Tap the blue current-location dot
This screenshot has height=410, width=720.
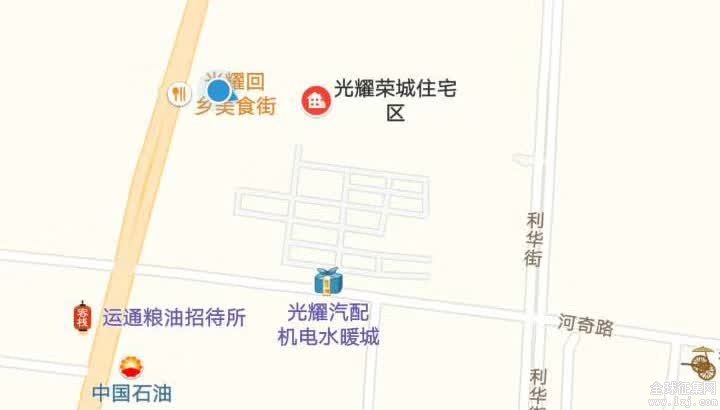[x=219, y=91]
